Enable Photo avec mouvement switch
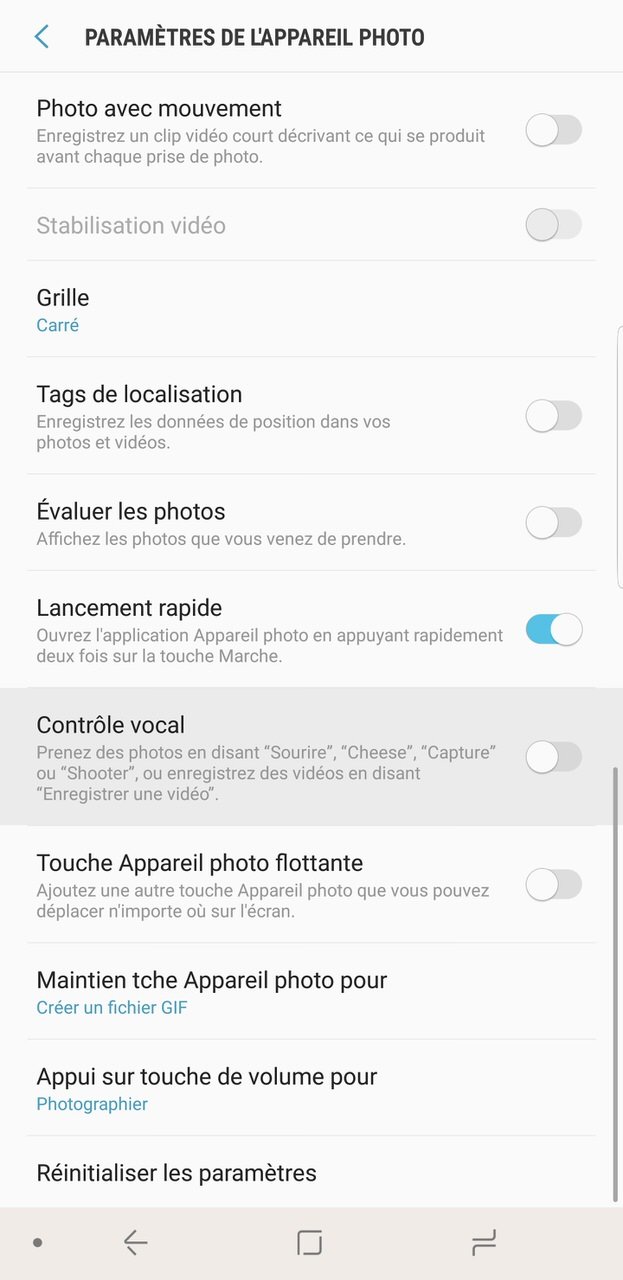Image resolution: width=623 pixels, height=1280 pixels. click(x=553, y=130)
